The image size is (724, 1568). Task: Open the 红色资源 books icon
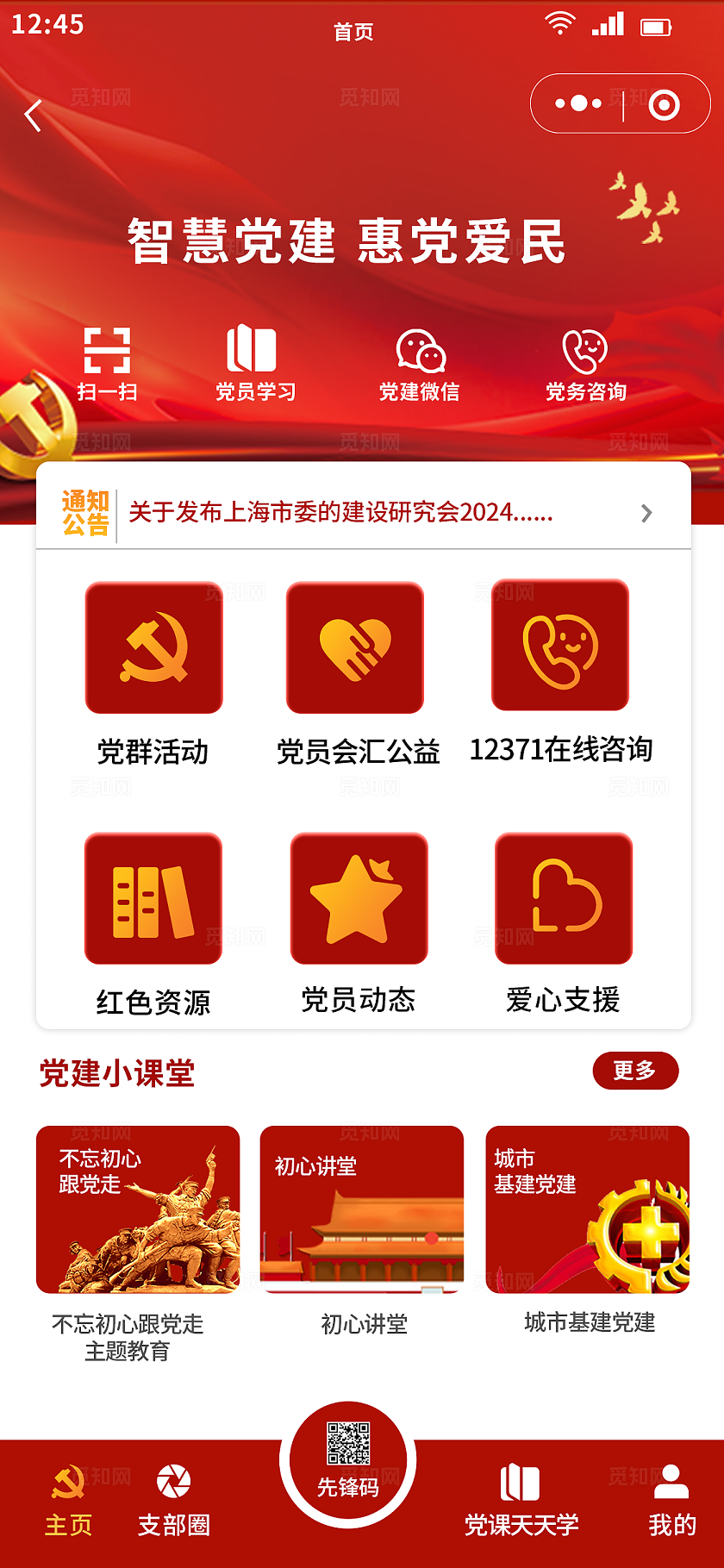tap(153, 899)
